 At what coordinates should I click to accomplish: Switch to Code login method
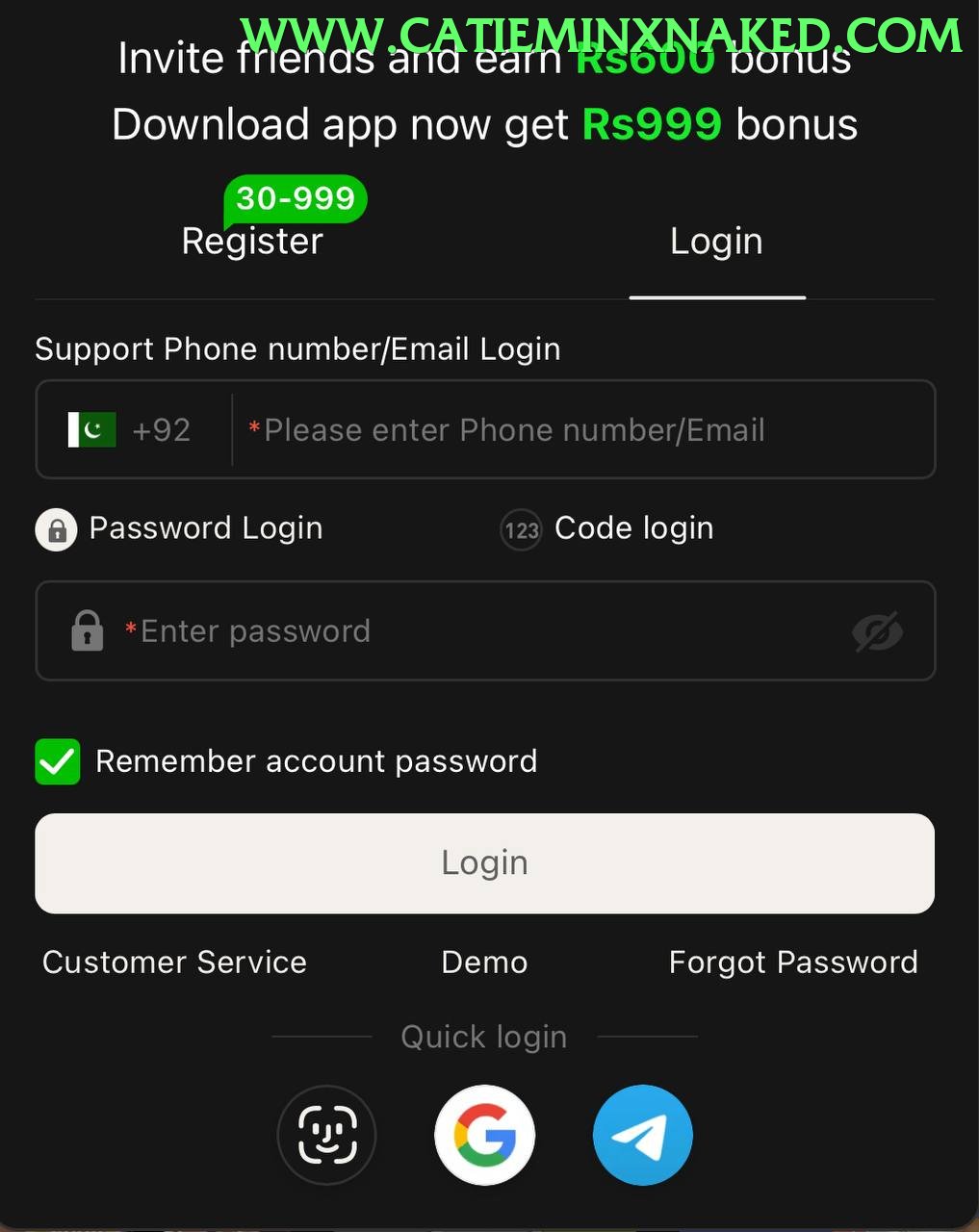pyautogui.click(x=607, y=528)
